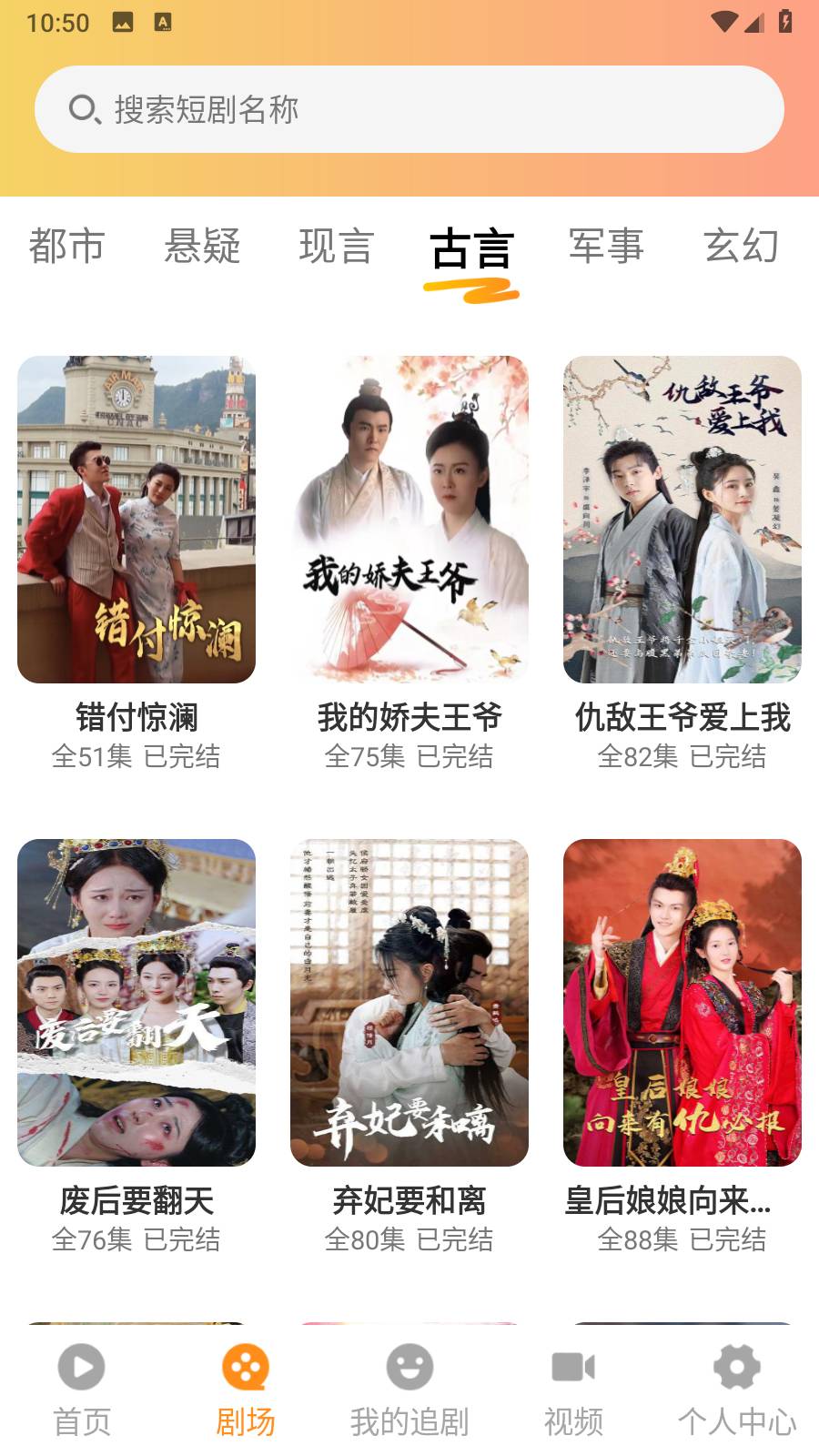Screen dimensions: 819x1456
Task: Tap the 废后要翻天 poster image
Action: [x=136, y=1004]
